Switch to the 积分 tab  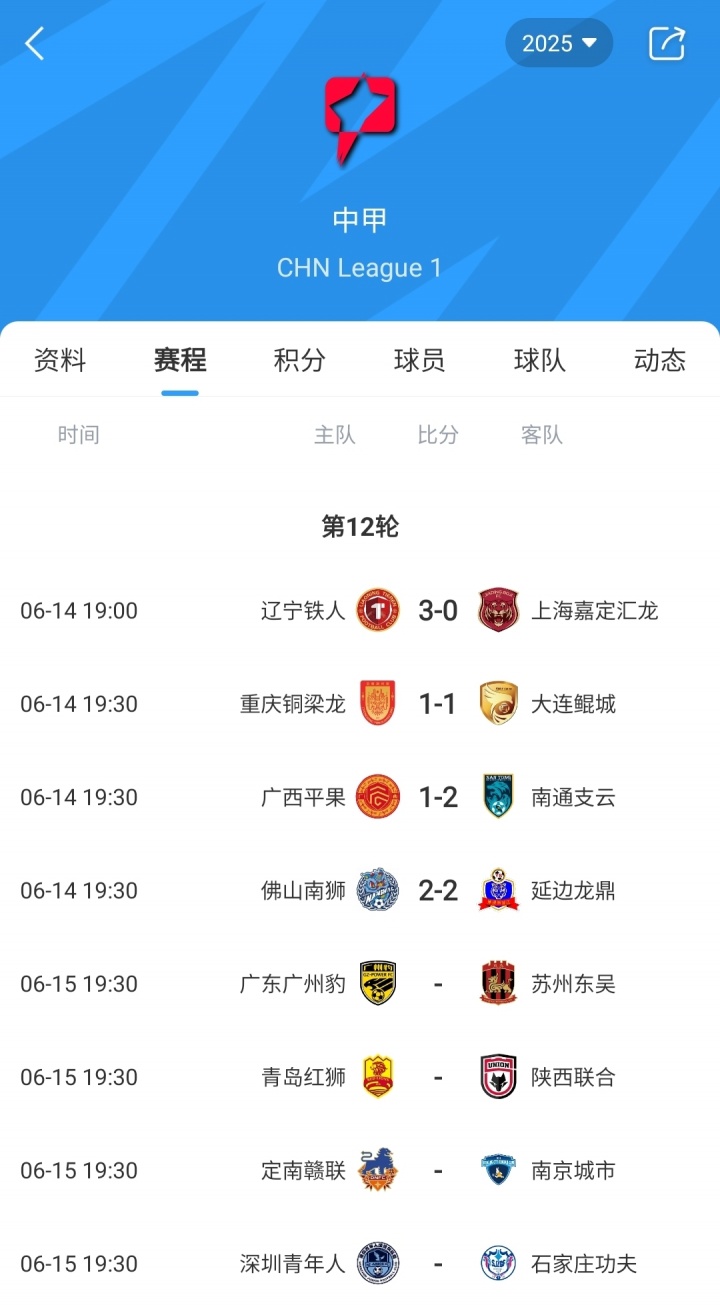(300, 360)
